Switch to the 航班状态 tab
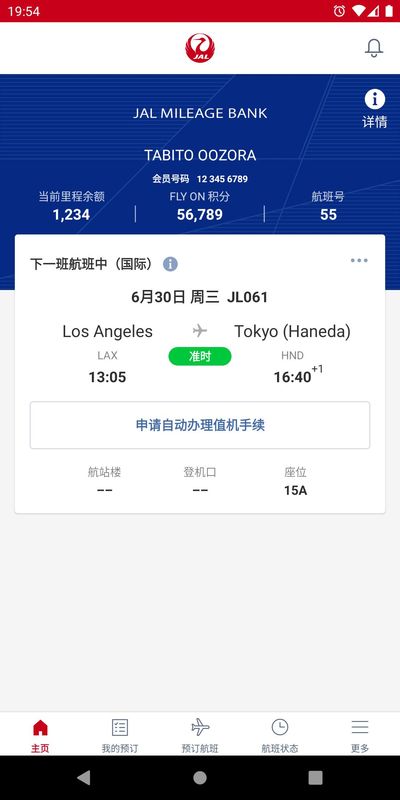 tap(280, 735)
